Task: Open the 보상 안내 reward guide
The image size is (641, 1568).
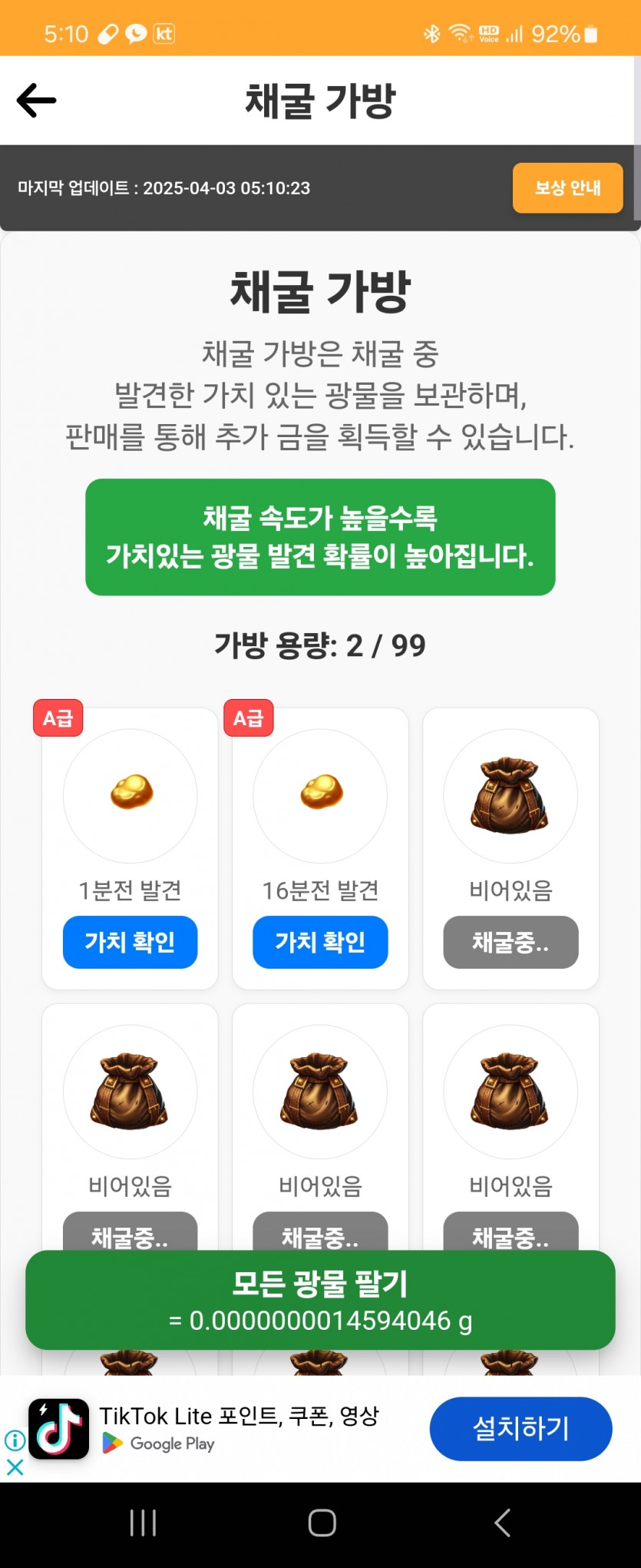Action: pos(567,187)
